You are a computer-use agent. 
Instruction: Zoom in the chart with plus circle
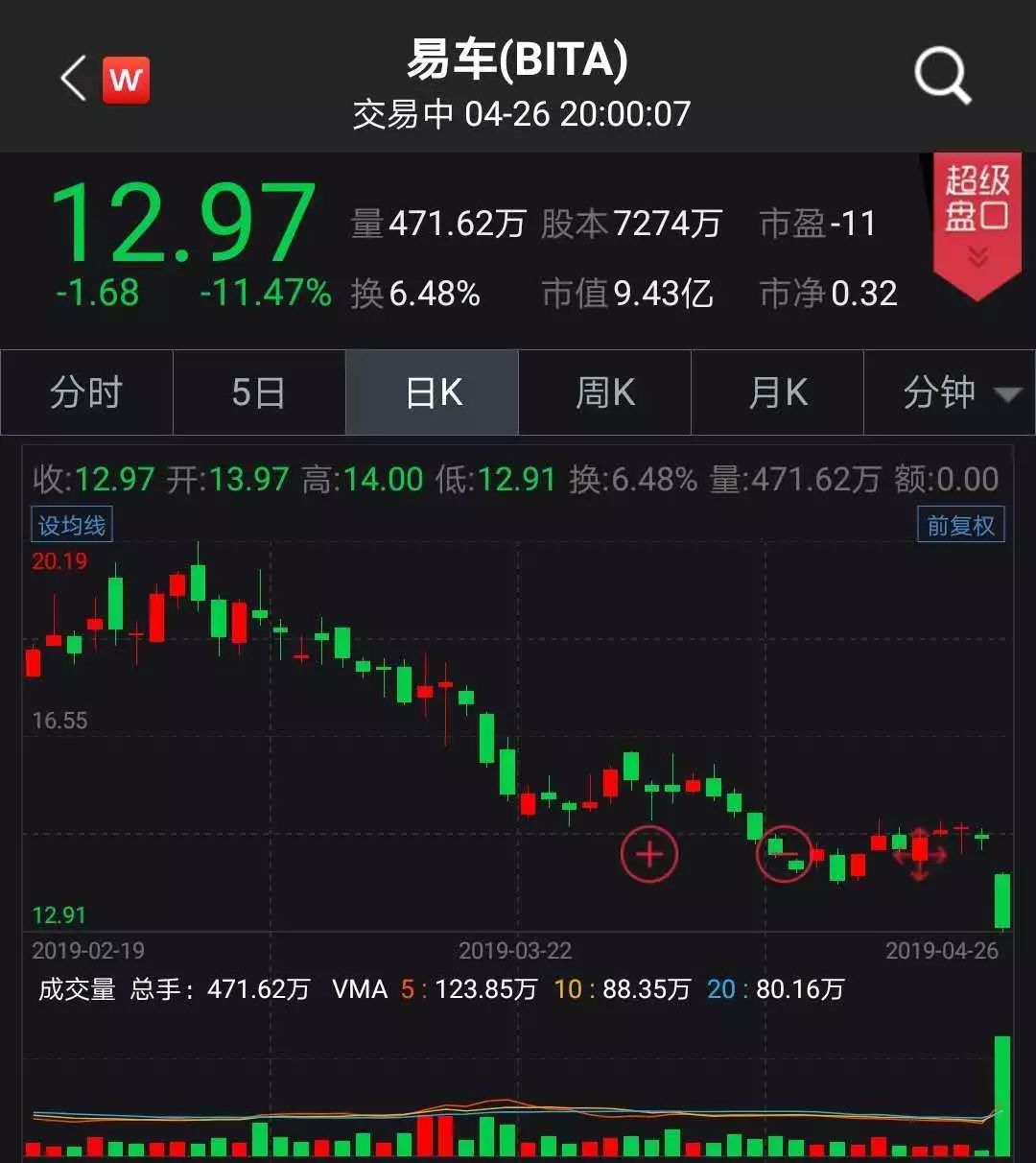click(649, 853)
